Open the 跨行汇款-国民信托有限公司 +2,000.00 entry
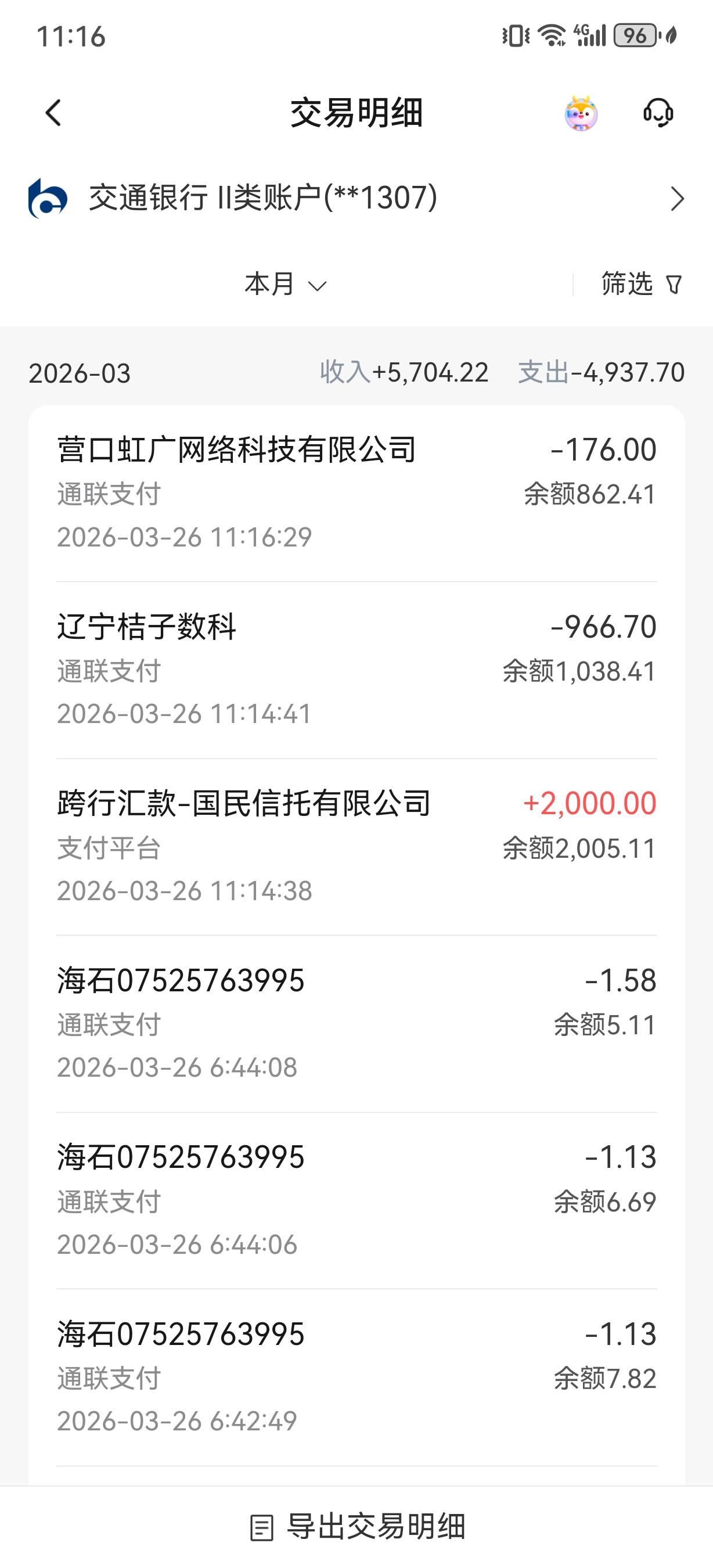 click(x=356, y=847)
